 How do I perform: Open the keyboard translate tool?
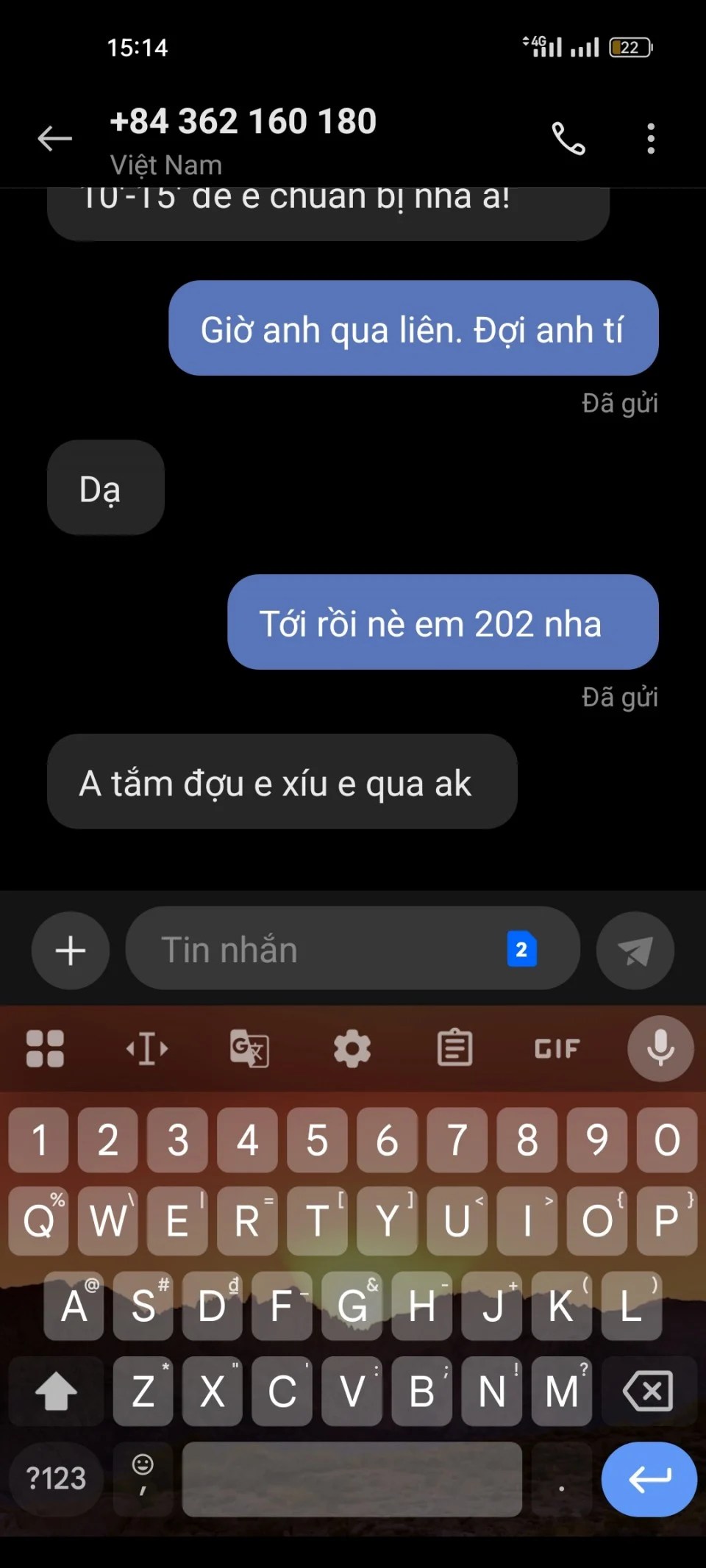pos(249,1048)
